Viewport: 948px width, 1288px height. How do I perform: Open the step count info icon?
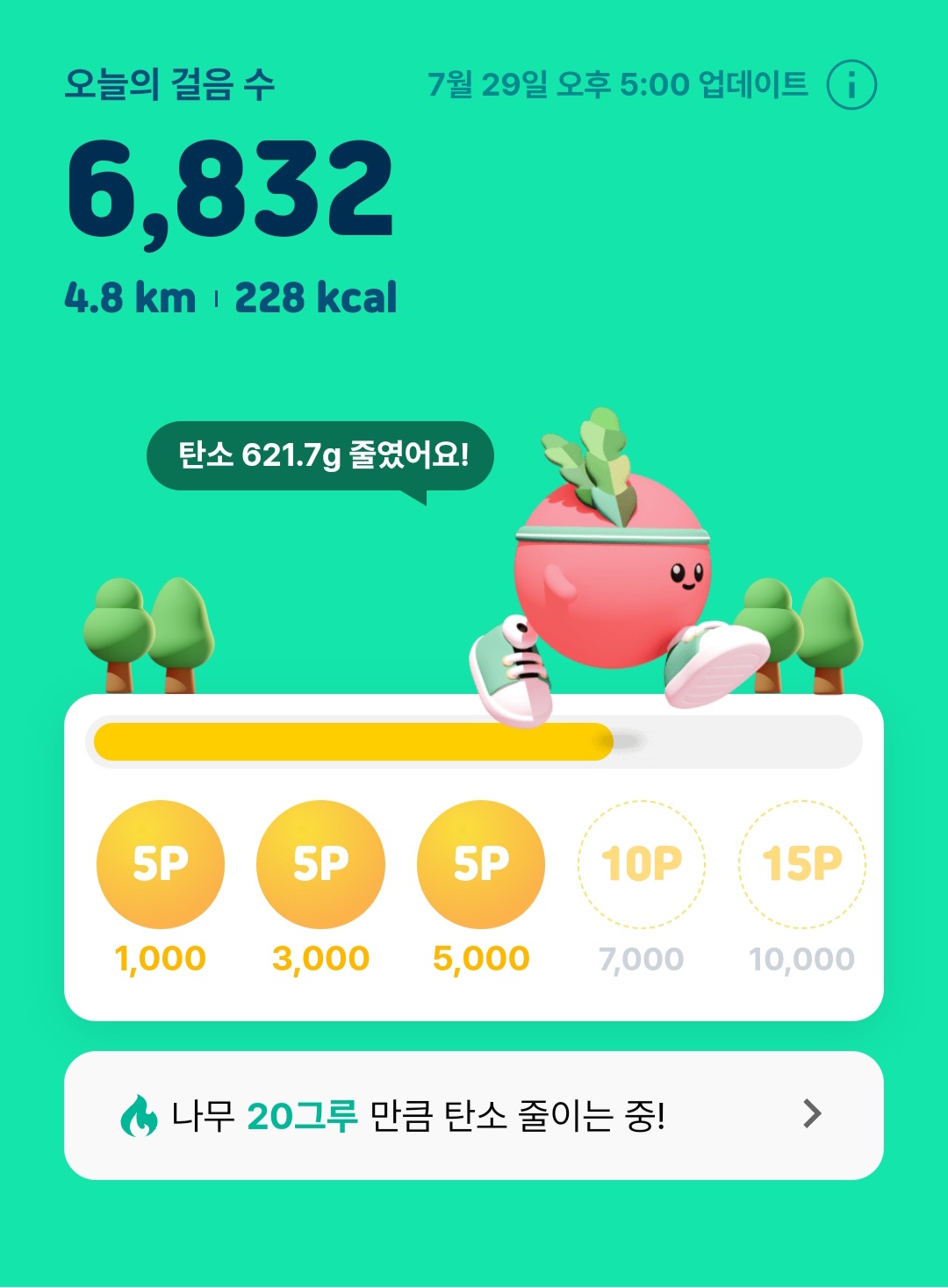(851, 85)
